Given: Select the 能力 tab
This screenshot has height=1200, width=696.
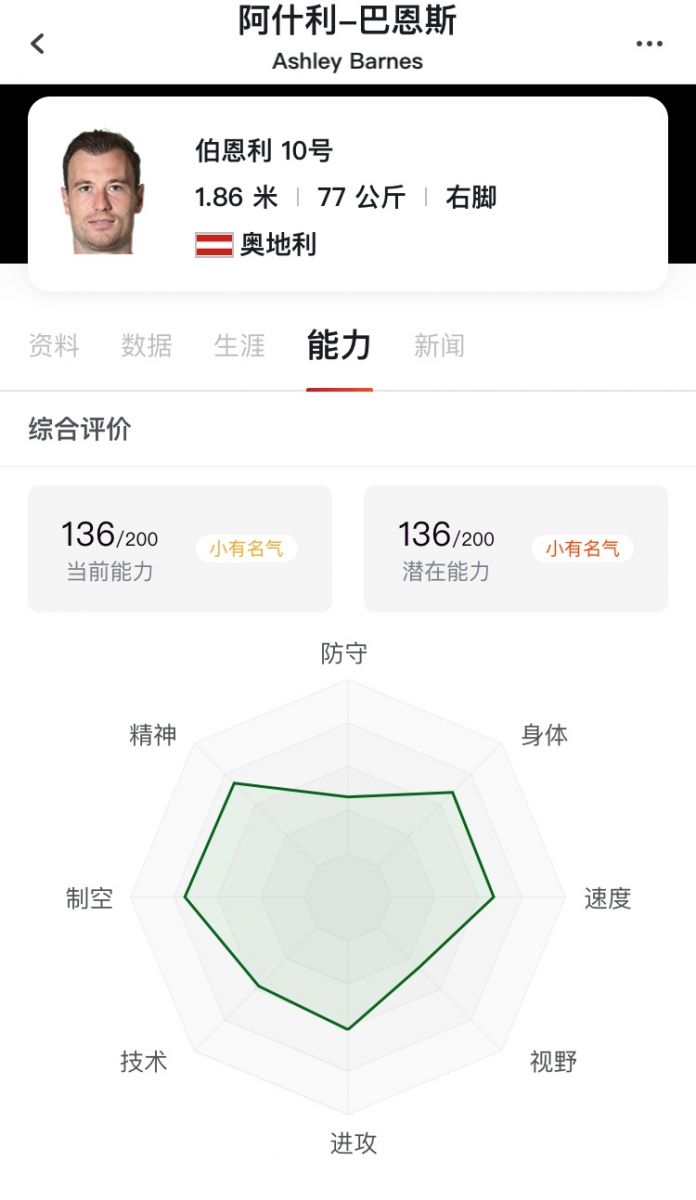Looking at the screenshot, I should (339, 346).
